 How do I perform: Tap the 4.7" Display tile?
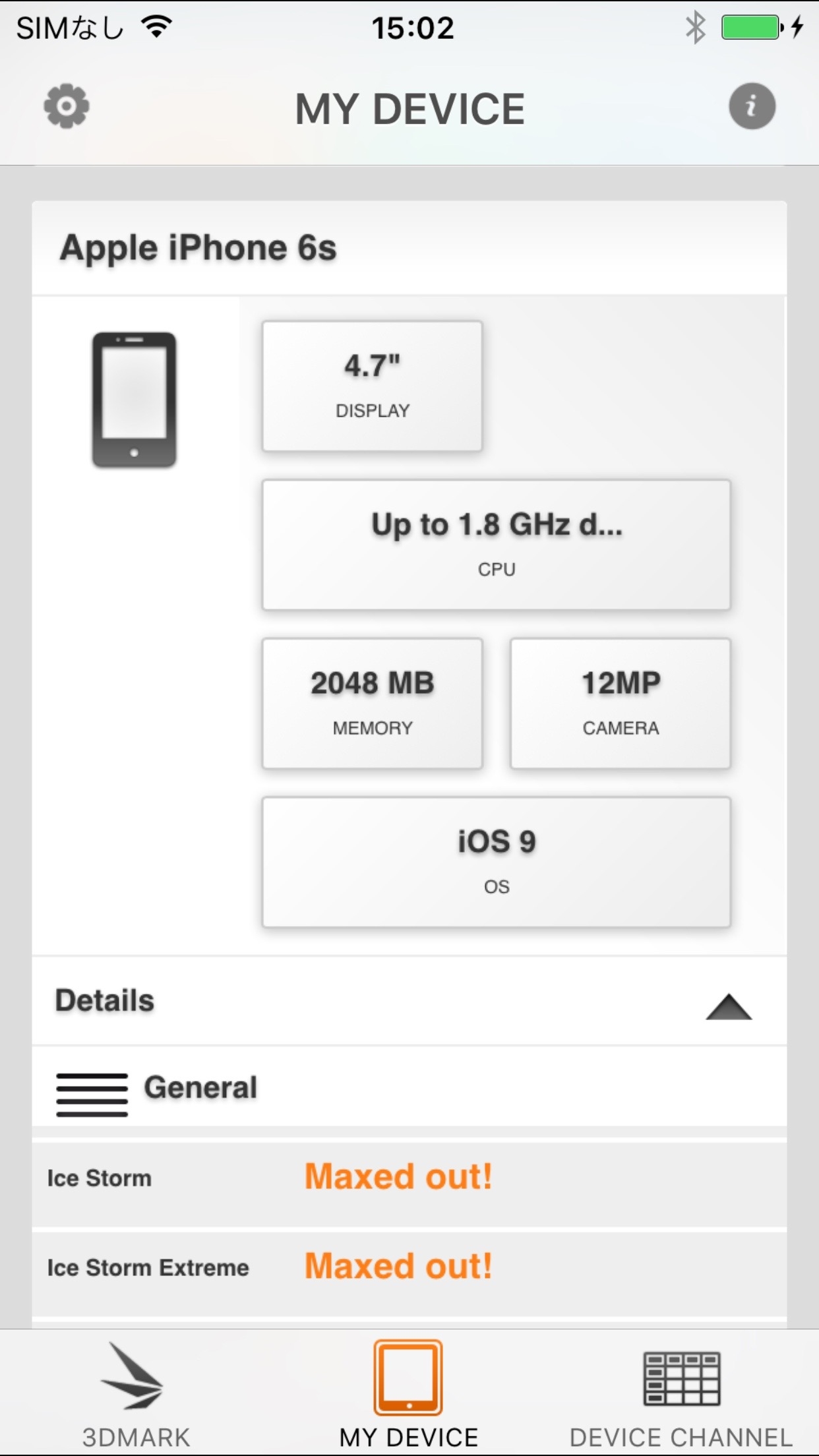pos(372,386)
